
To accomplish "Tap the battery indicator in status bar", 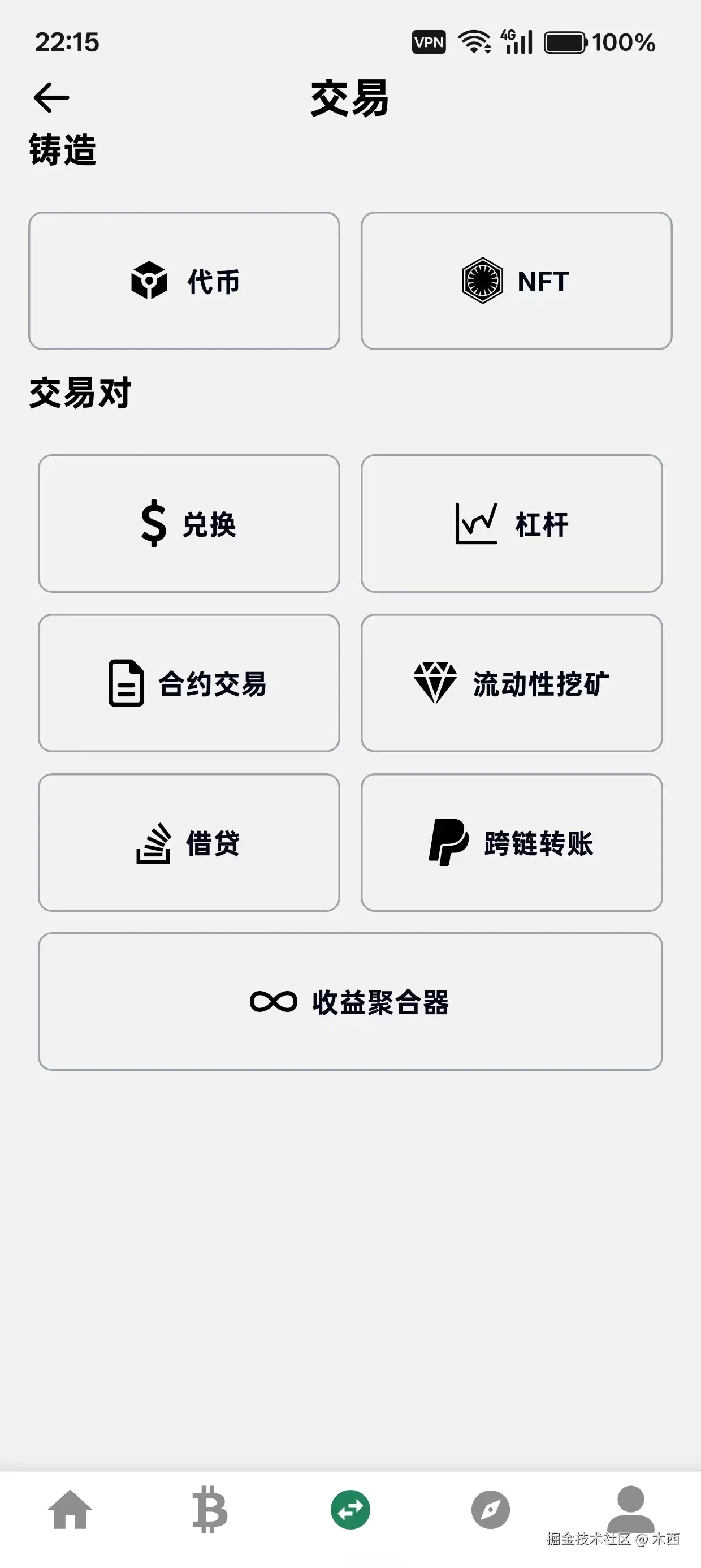I will point(566,41).
